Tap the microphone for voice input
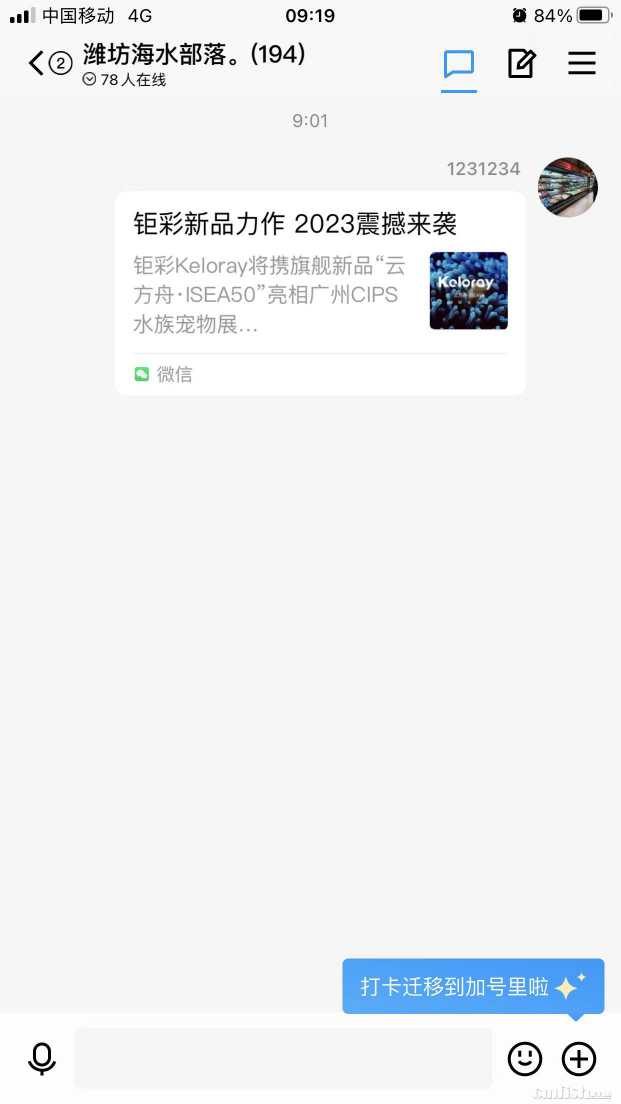Screen dimensions: 621x1104 click(x=42, y=1058)
